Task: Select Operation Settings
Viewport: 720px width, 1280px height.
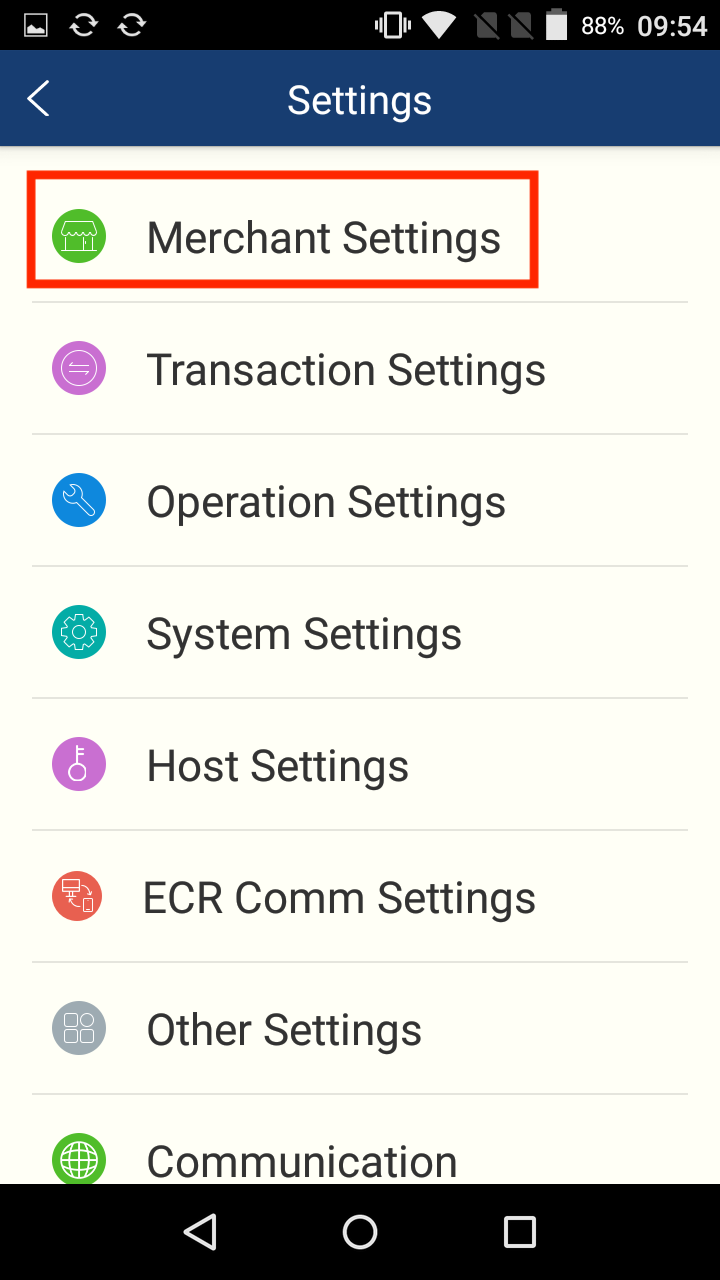Action: 325,502
